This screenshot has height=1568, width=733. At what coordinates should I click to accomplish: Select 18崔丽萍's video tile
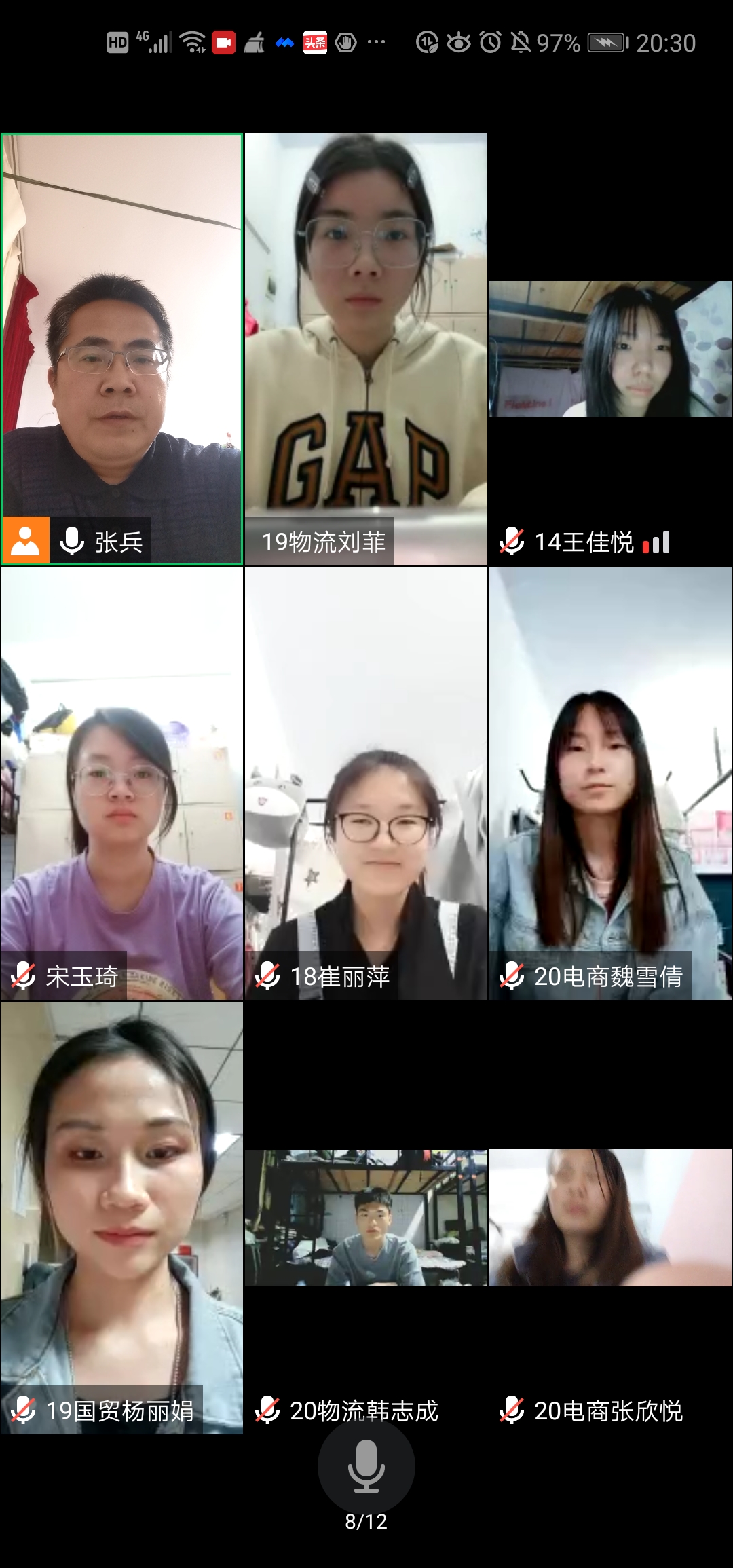pos(366,783)
